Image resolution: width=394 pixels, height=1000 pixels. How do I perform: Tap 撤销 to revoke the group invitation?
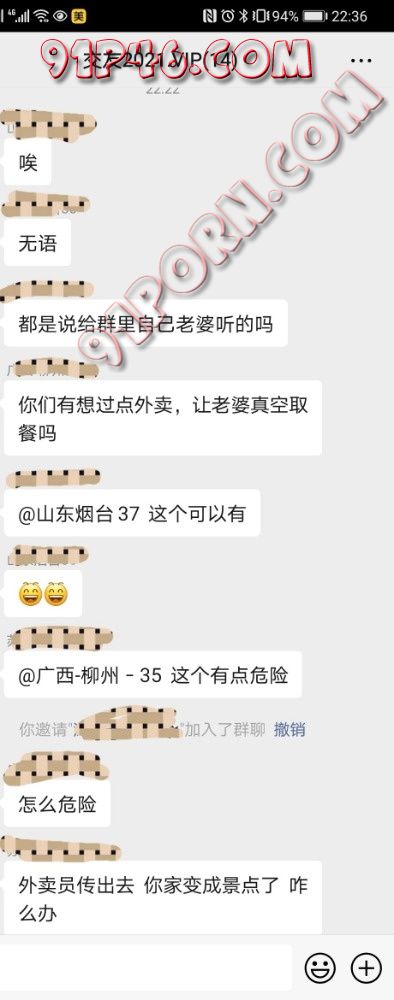[289, 729]
